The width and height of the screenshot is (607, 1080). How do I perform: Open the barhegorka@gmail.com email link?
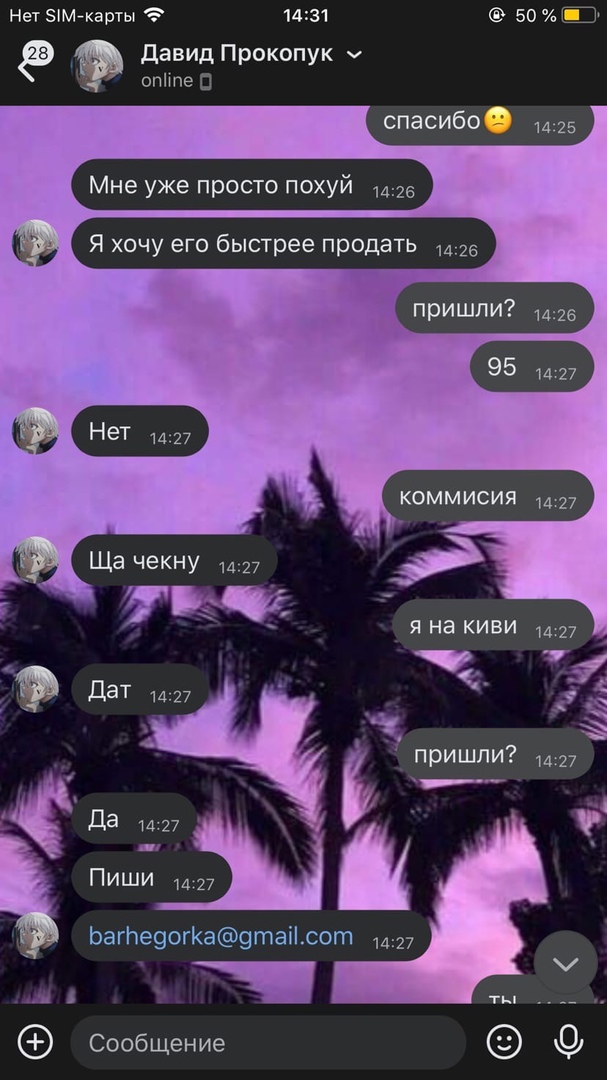tap(221, 937)
